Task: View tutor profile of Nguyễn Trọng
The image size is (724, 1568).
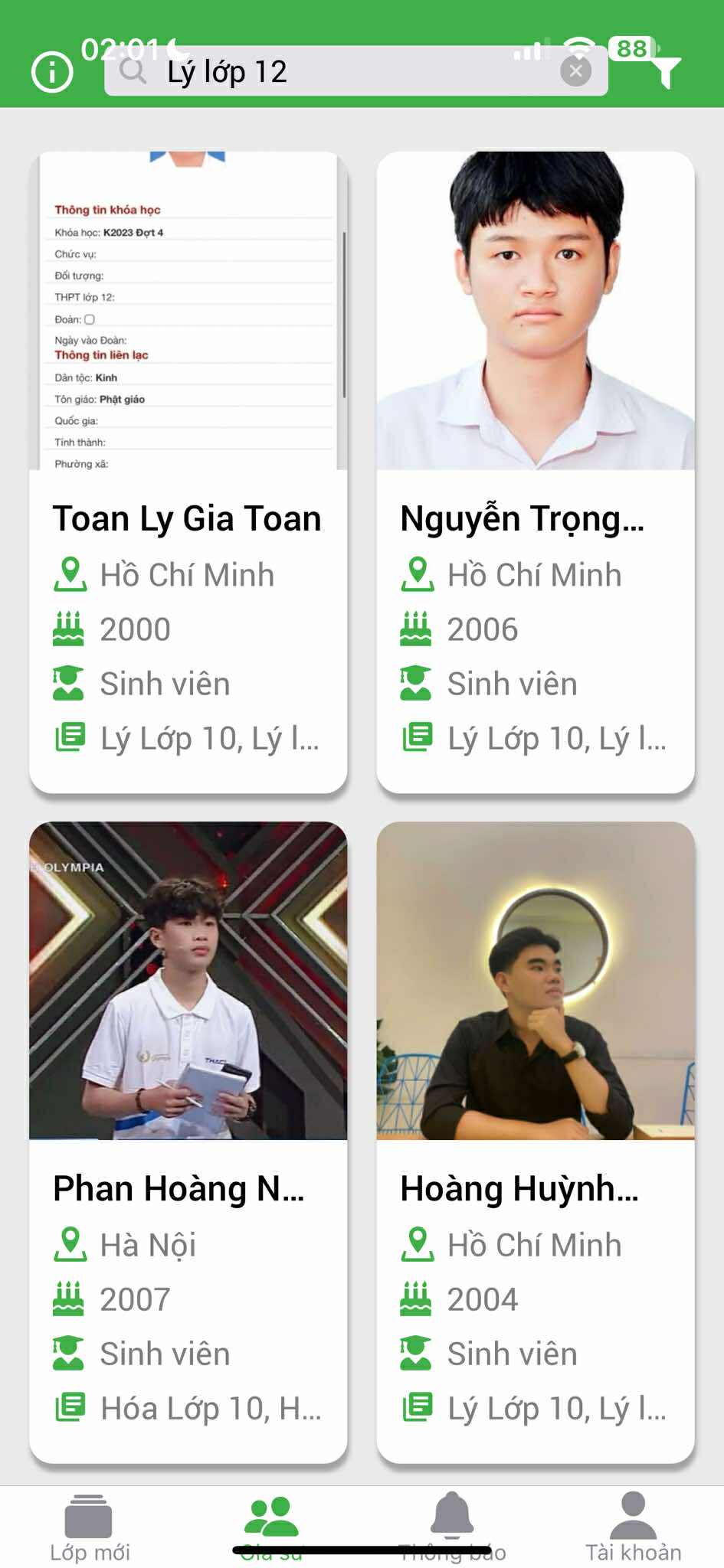Action: [536, 472]
